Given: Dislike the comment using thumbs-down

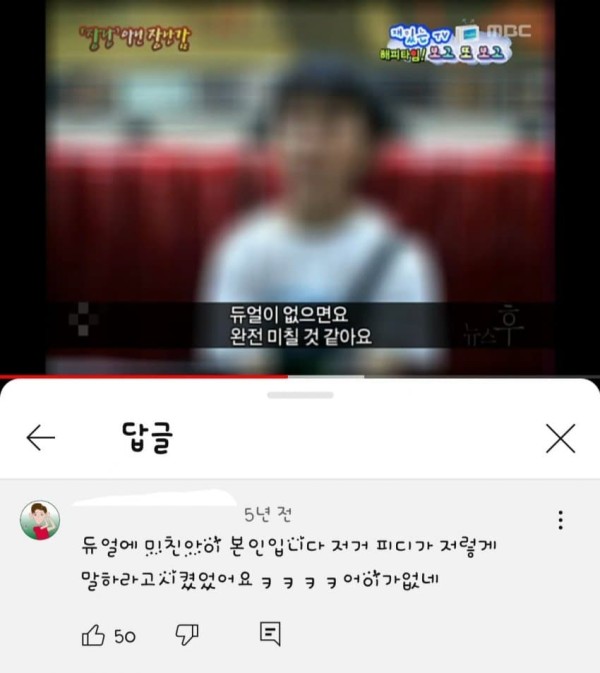Looking at the screenshot, I should click(187, 634).
